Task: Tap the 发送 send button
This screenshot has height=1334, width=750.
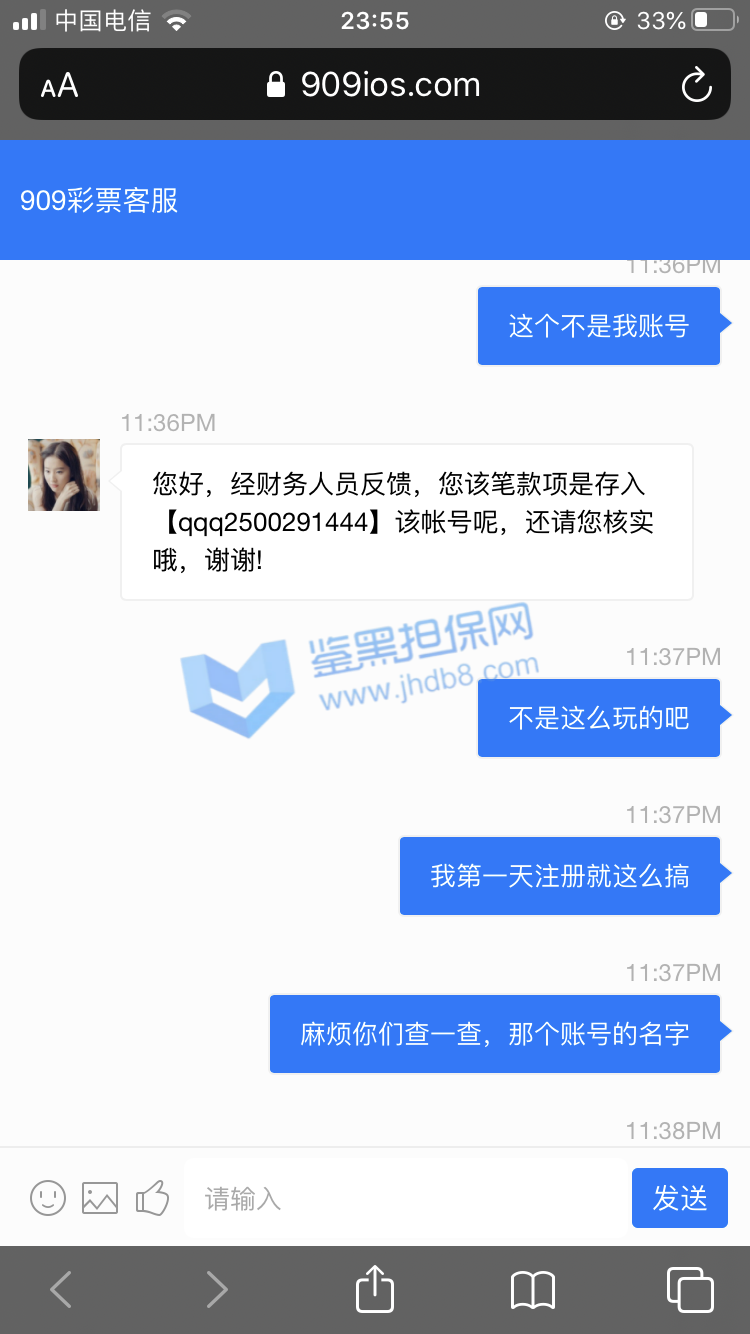Action: 679,1198
